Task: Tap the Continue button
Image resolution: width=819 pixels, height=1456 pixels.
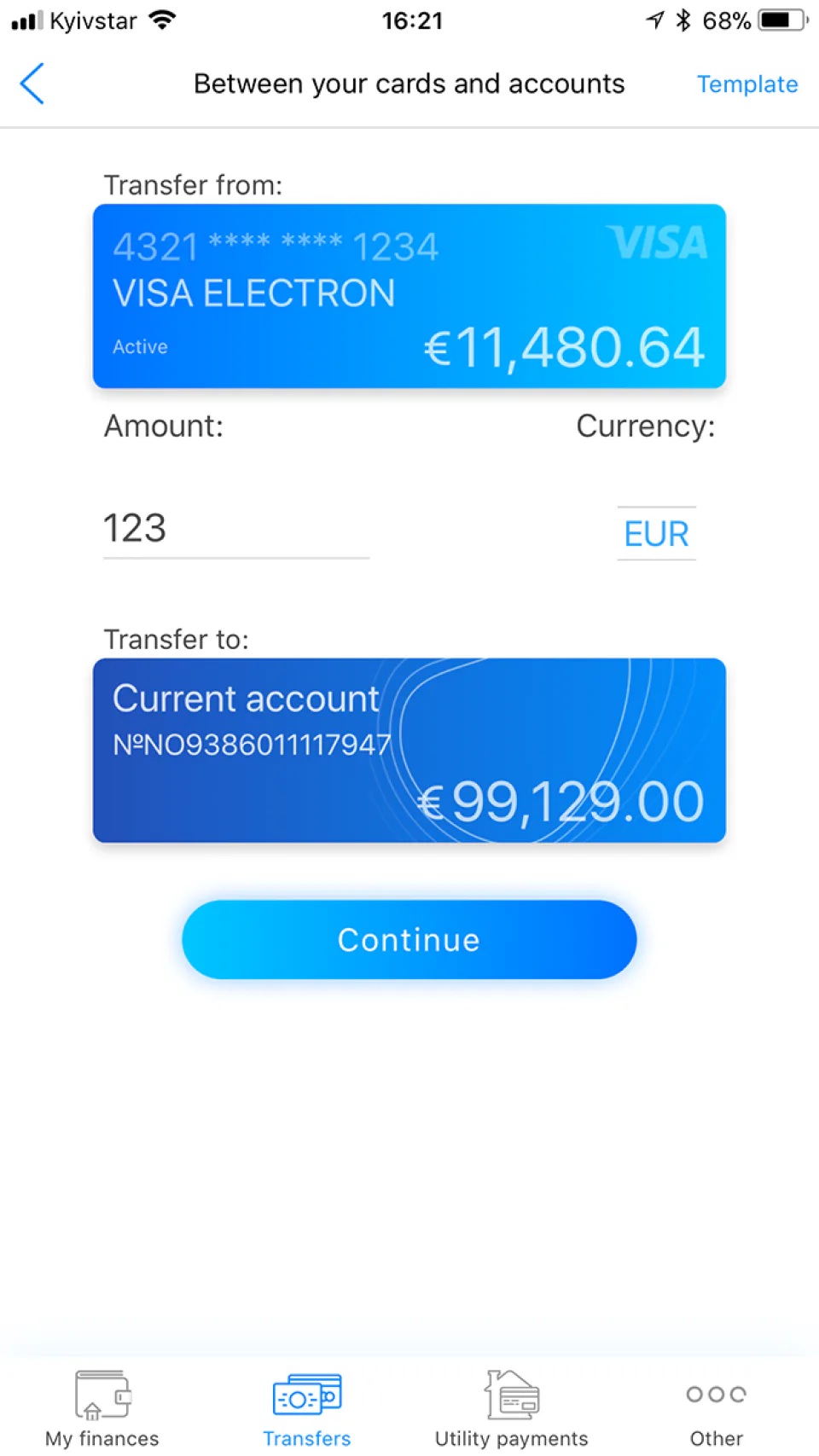Action: [409, 940]
